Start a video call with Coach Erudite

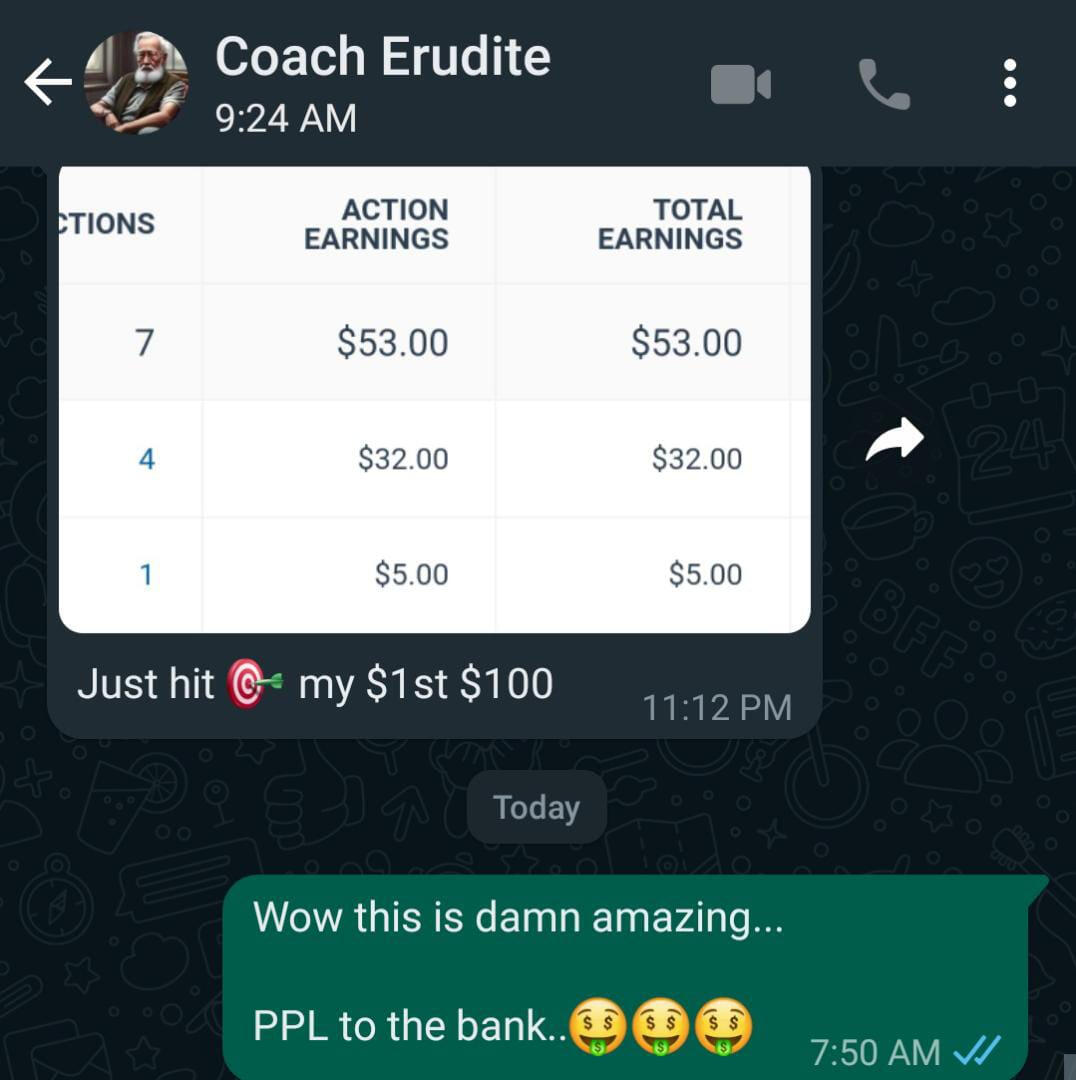[741, 84]
